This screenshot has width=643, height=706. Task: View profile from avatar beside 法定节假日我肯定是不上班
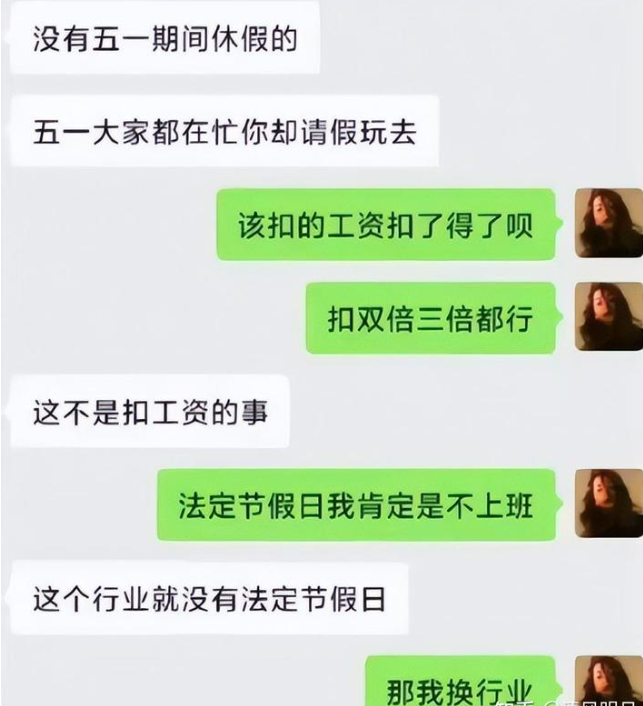[608, 504]
